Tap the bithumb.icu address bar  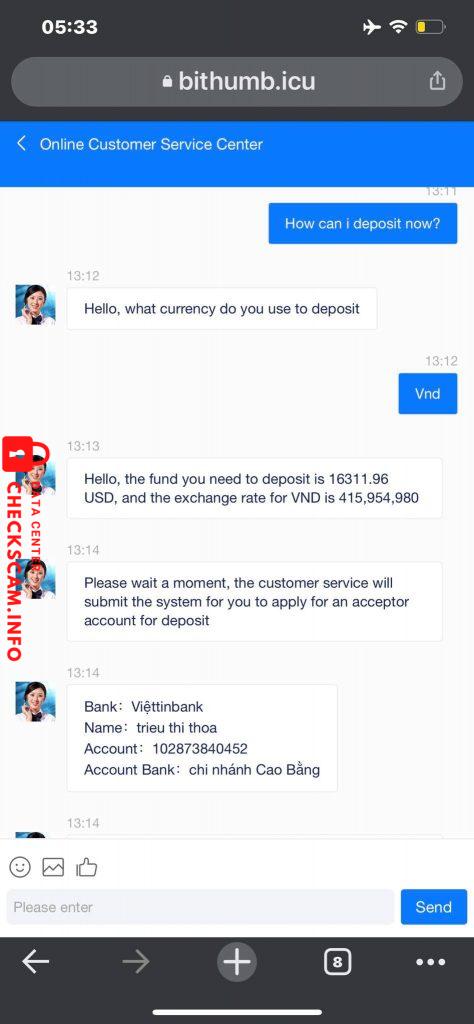coord(237,82)
